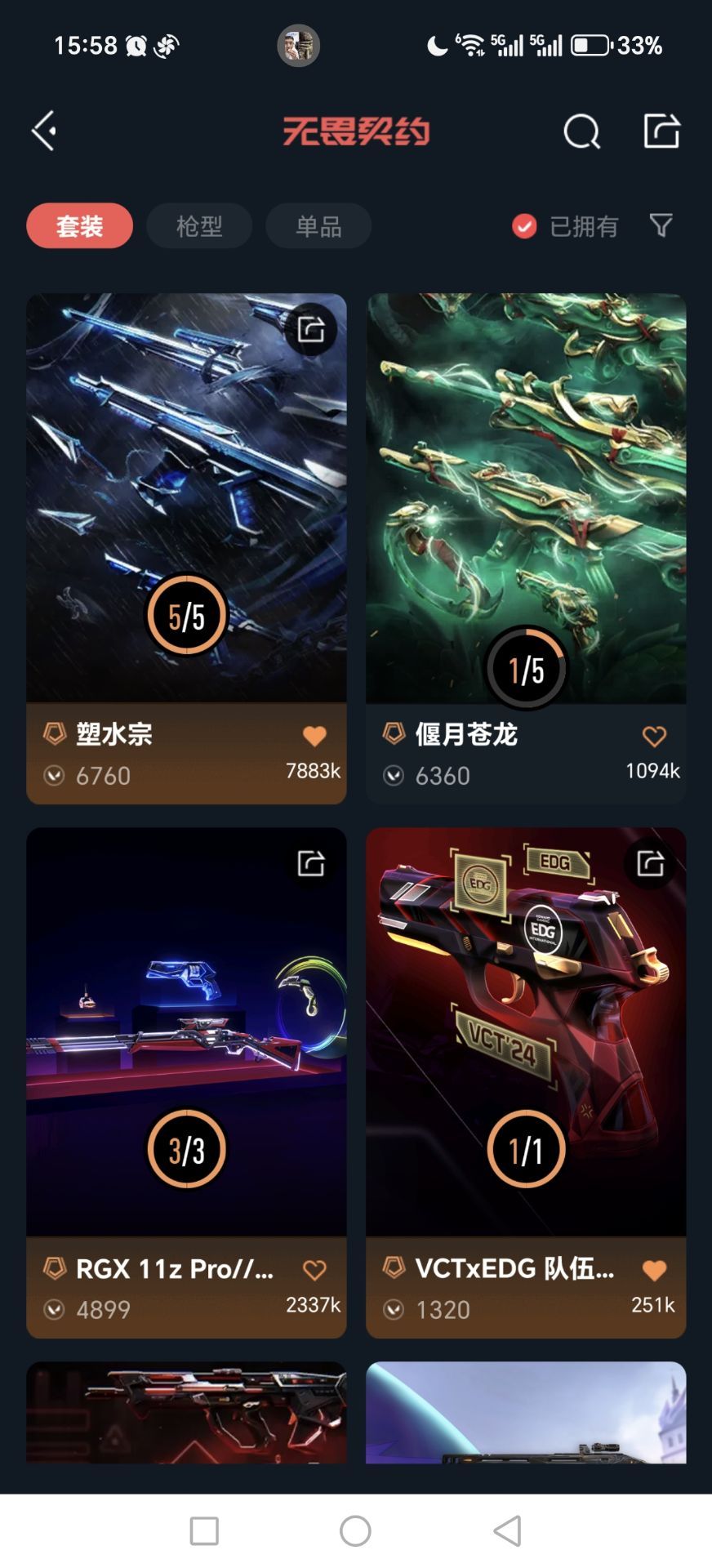712x1568 pixels.
Task: Open the RGX 11z Pro bundle card
Action: click(x=186, y=1083)
